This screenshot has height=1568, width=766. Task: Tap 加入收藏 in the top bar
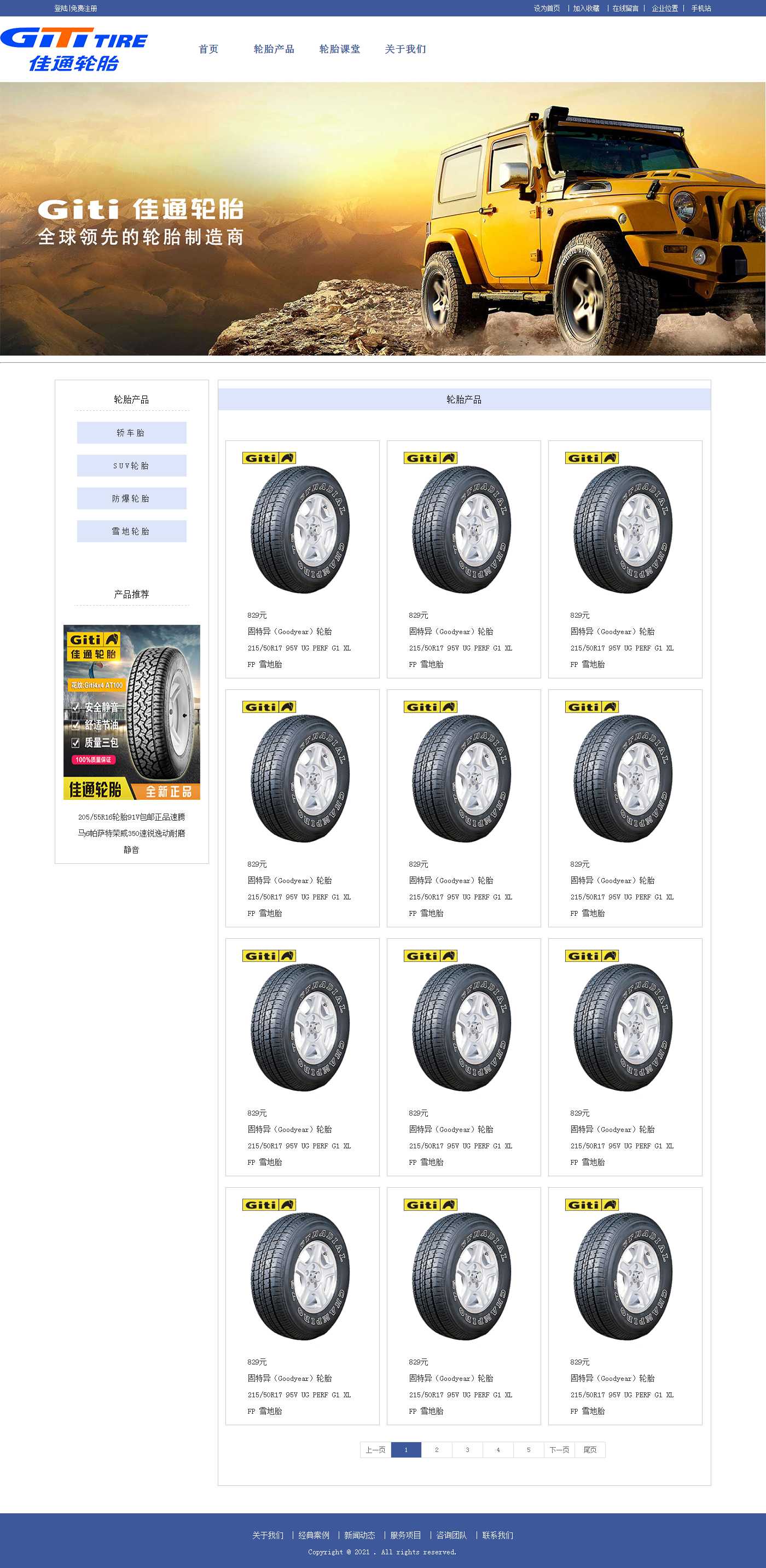pyautogui.click(x=586, y=9)
